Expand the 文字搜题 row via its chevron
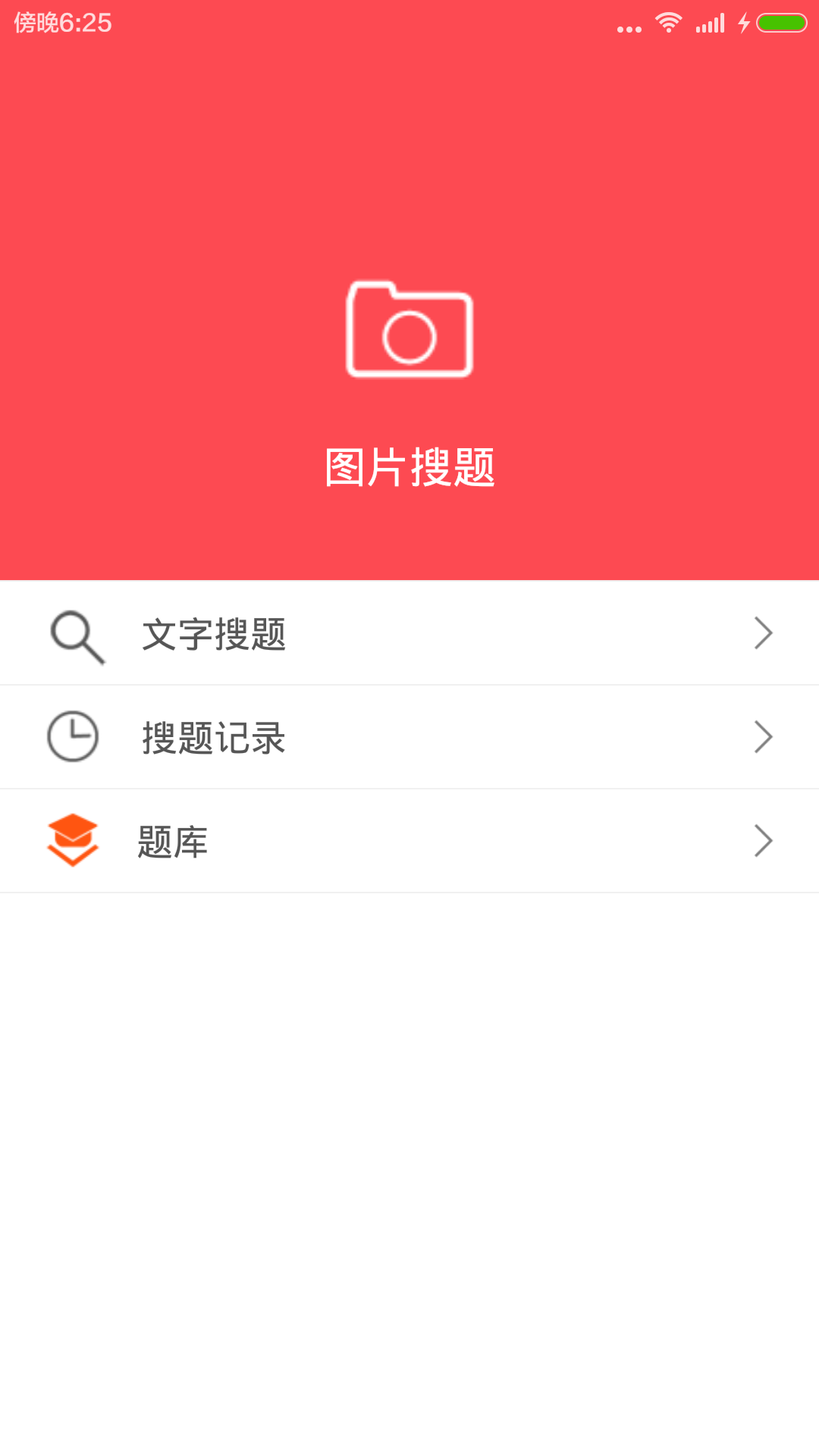 763,633
